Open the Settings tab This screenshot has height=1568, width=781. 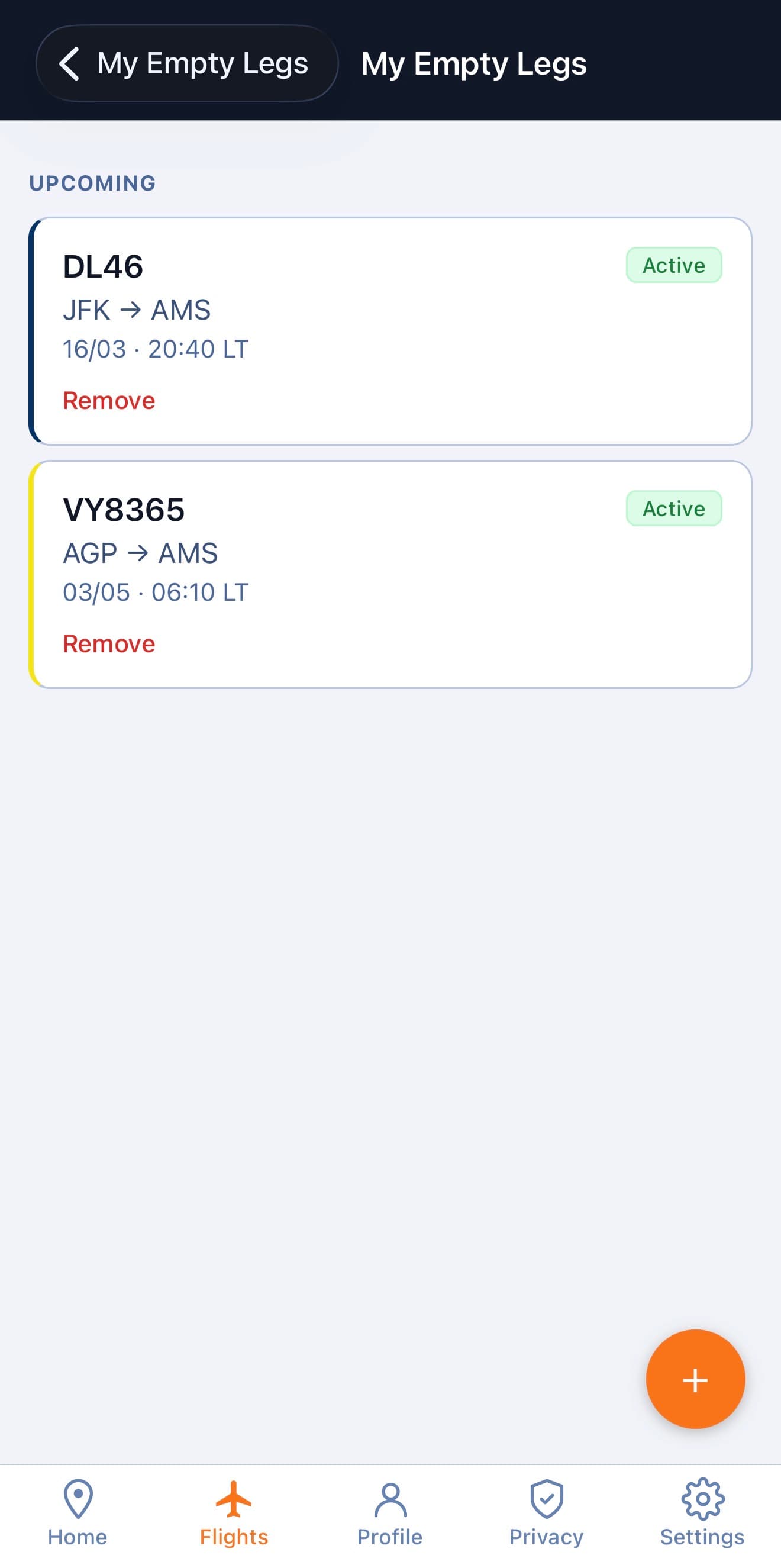click(702, 1513)
